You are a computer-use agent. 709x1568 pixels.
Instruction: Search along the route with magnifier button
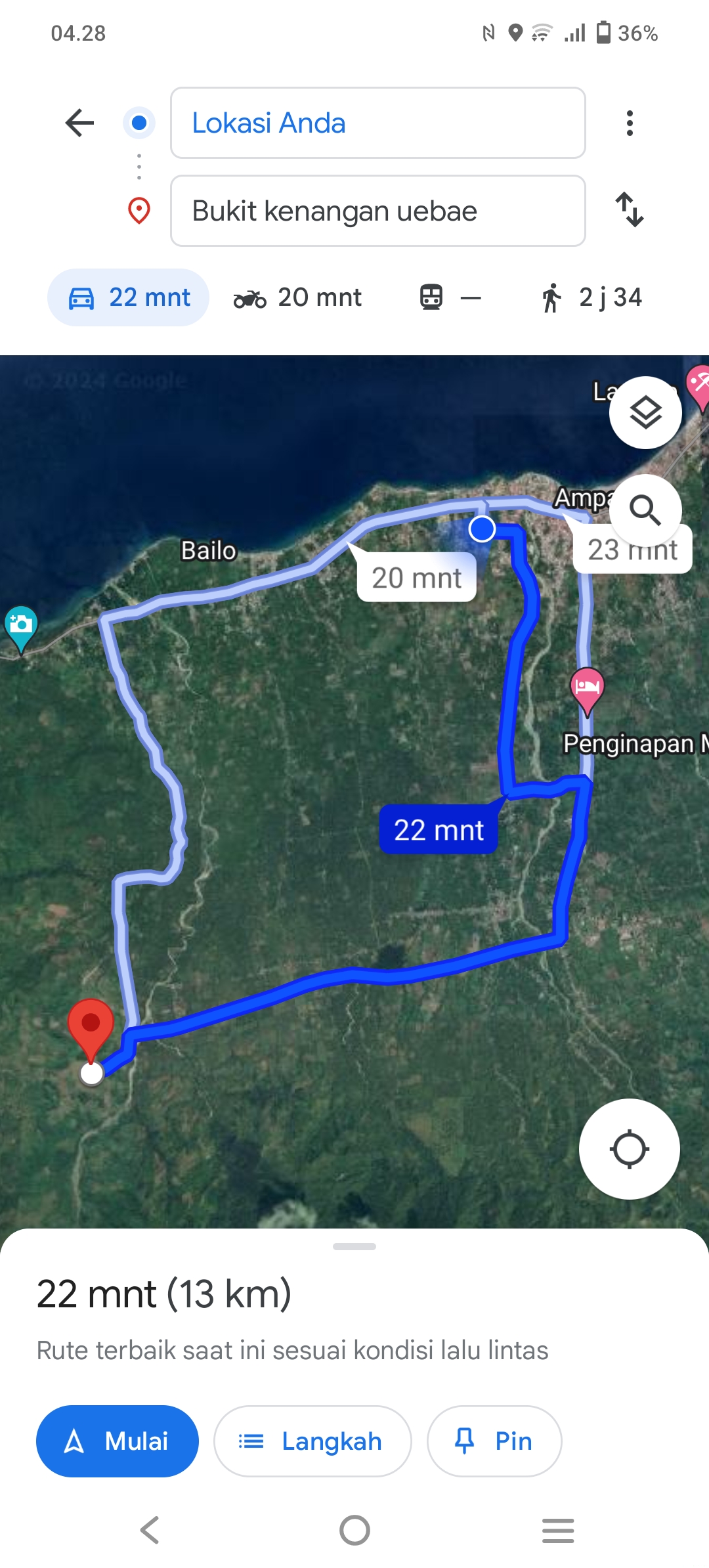(x=645, y=510)
